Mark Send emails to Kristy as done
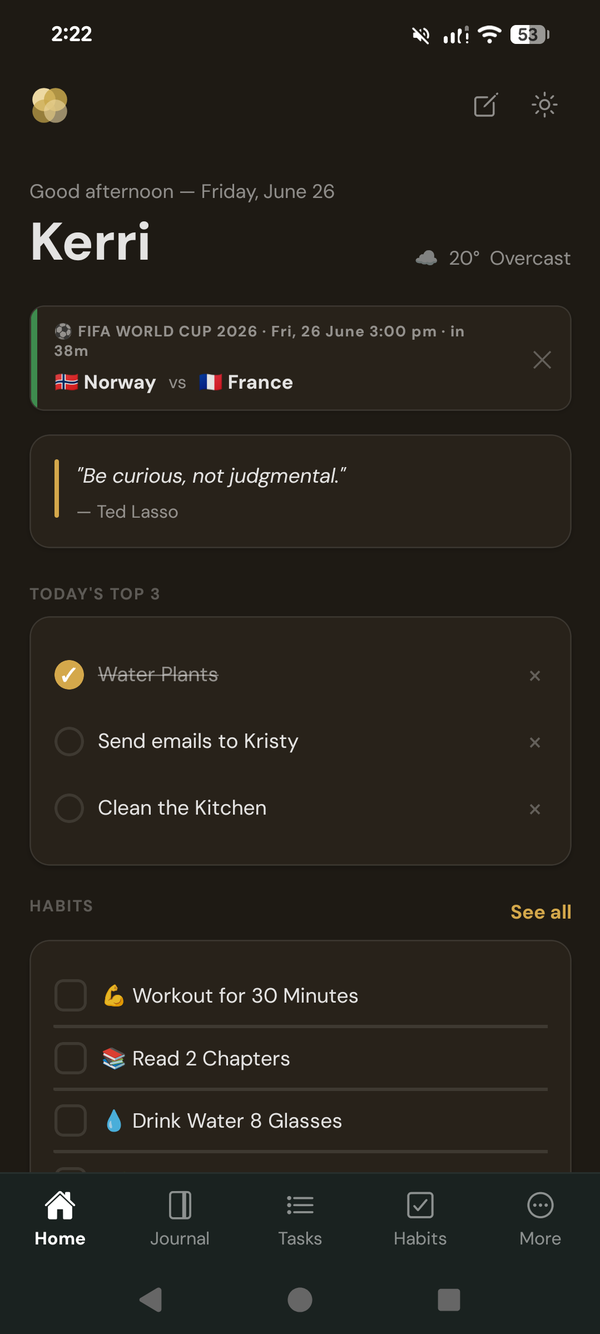Image resolution: width=600 pixels, height=1334 pixels. tap(69, 742)
